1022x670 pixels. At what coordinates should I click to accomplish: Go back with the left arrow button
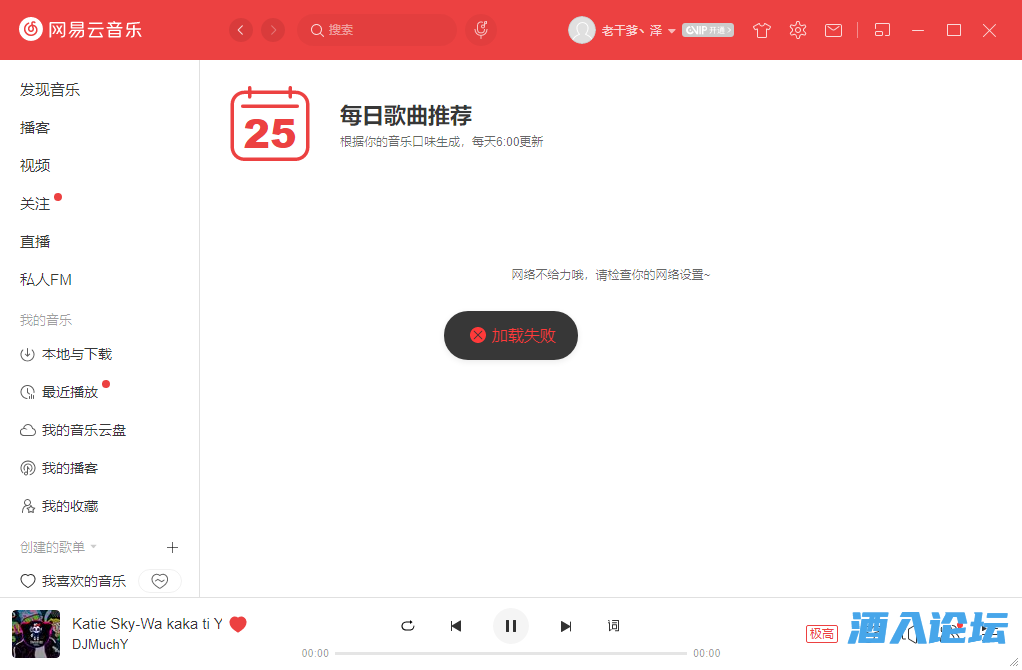coord(240,30)
